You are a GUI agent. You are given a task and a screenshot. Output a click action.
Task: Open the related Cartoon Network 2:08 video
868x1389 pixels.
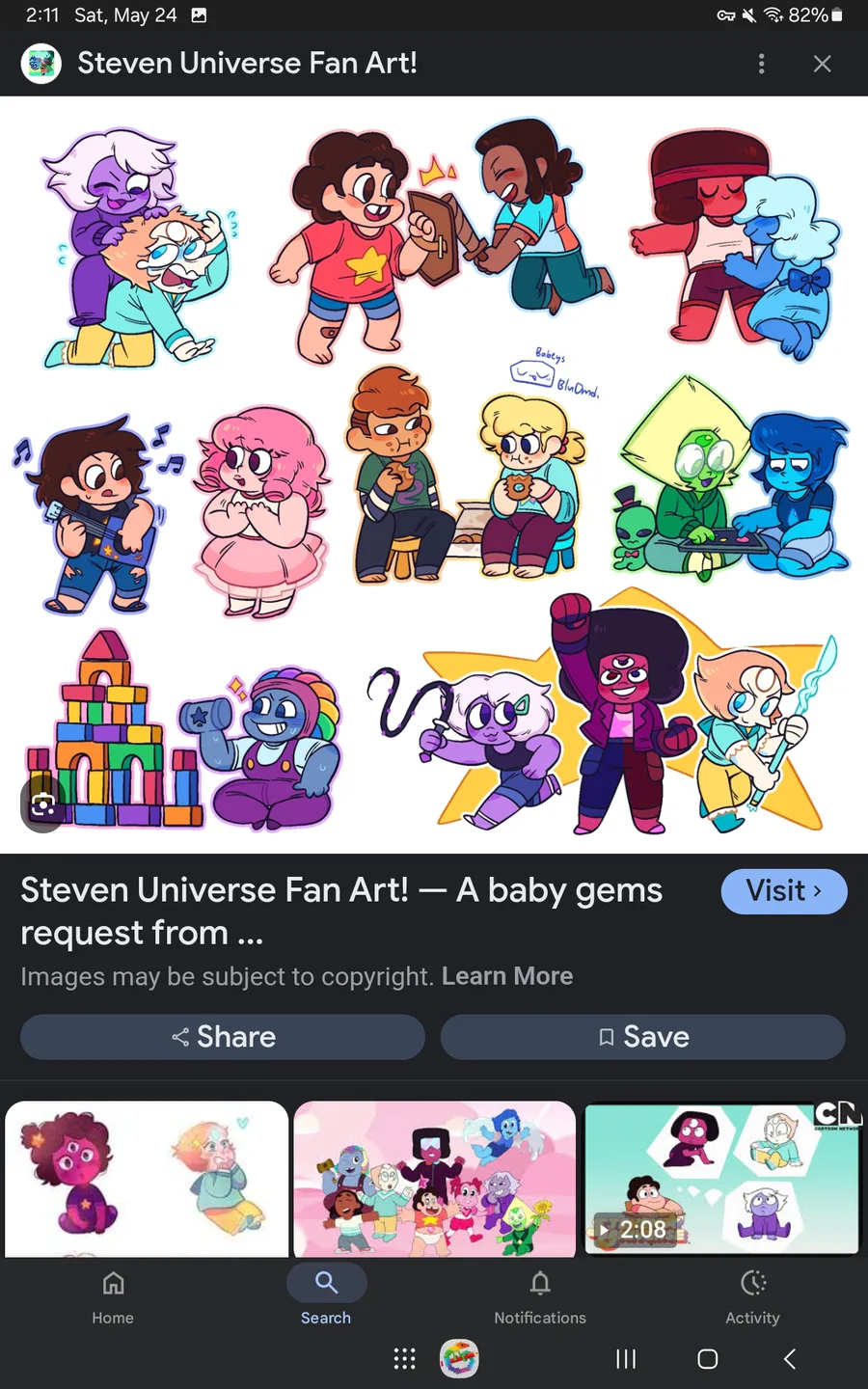click(x=721, y=1179)
